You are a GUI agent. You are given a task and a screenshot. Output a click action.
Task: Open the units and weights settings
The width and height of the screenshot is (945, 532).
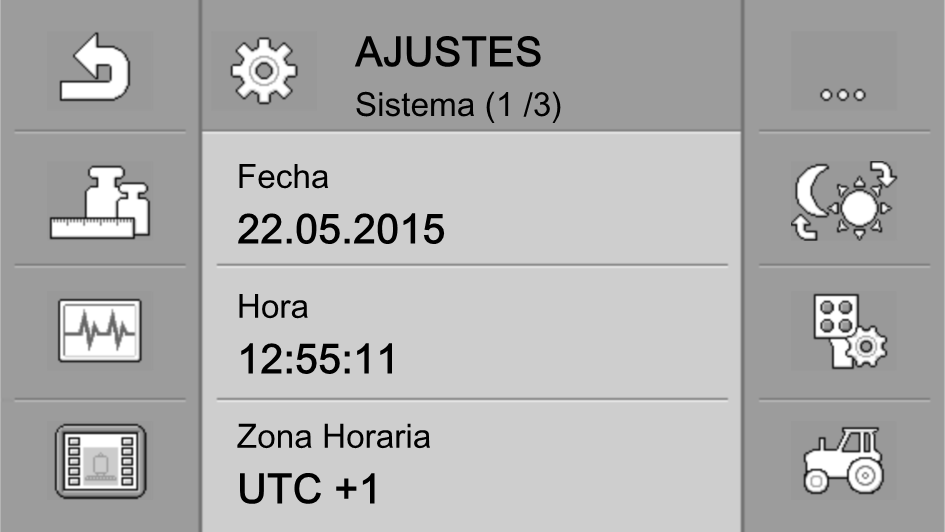pos(99,203)
